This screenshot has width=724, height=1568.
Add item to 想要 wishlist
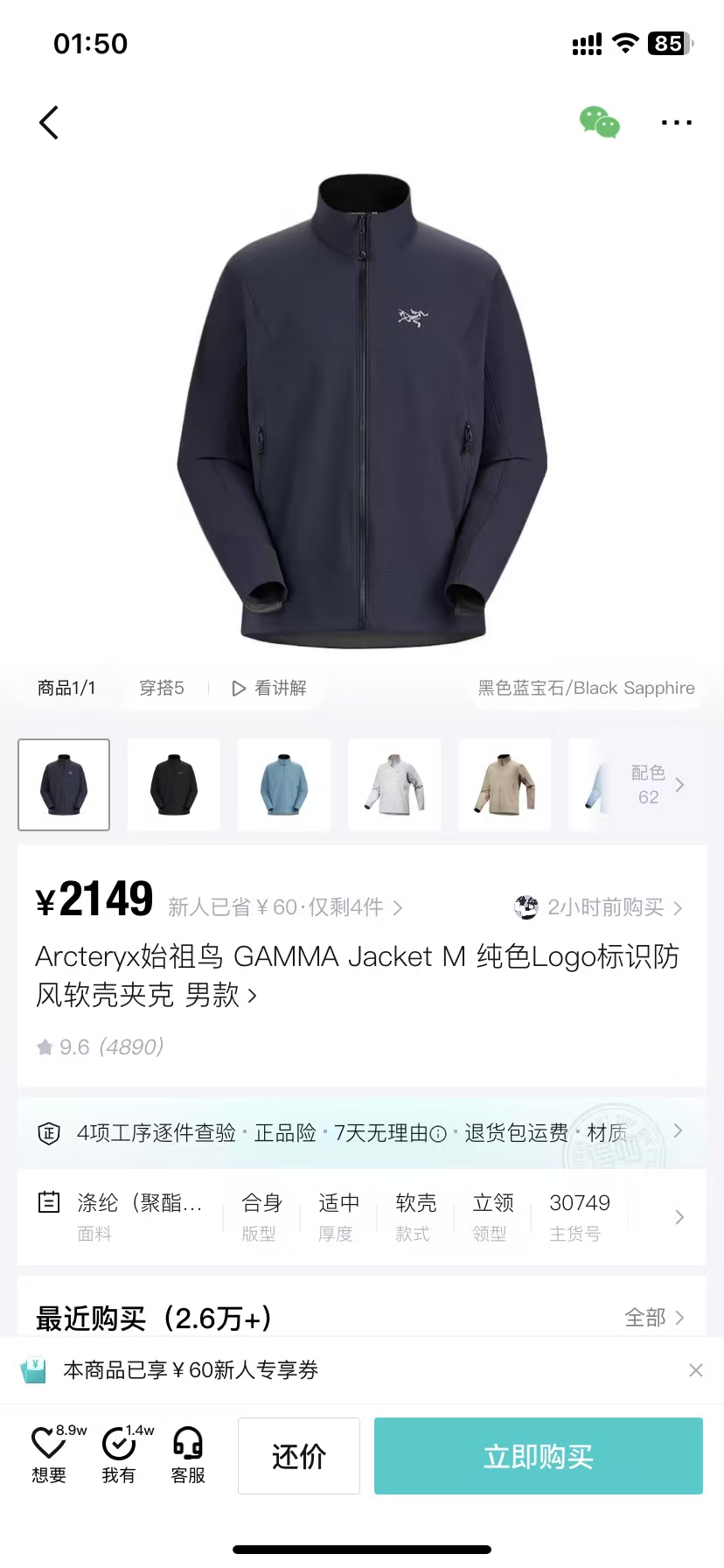pos(49,1456)
